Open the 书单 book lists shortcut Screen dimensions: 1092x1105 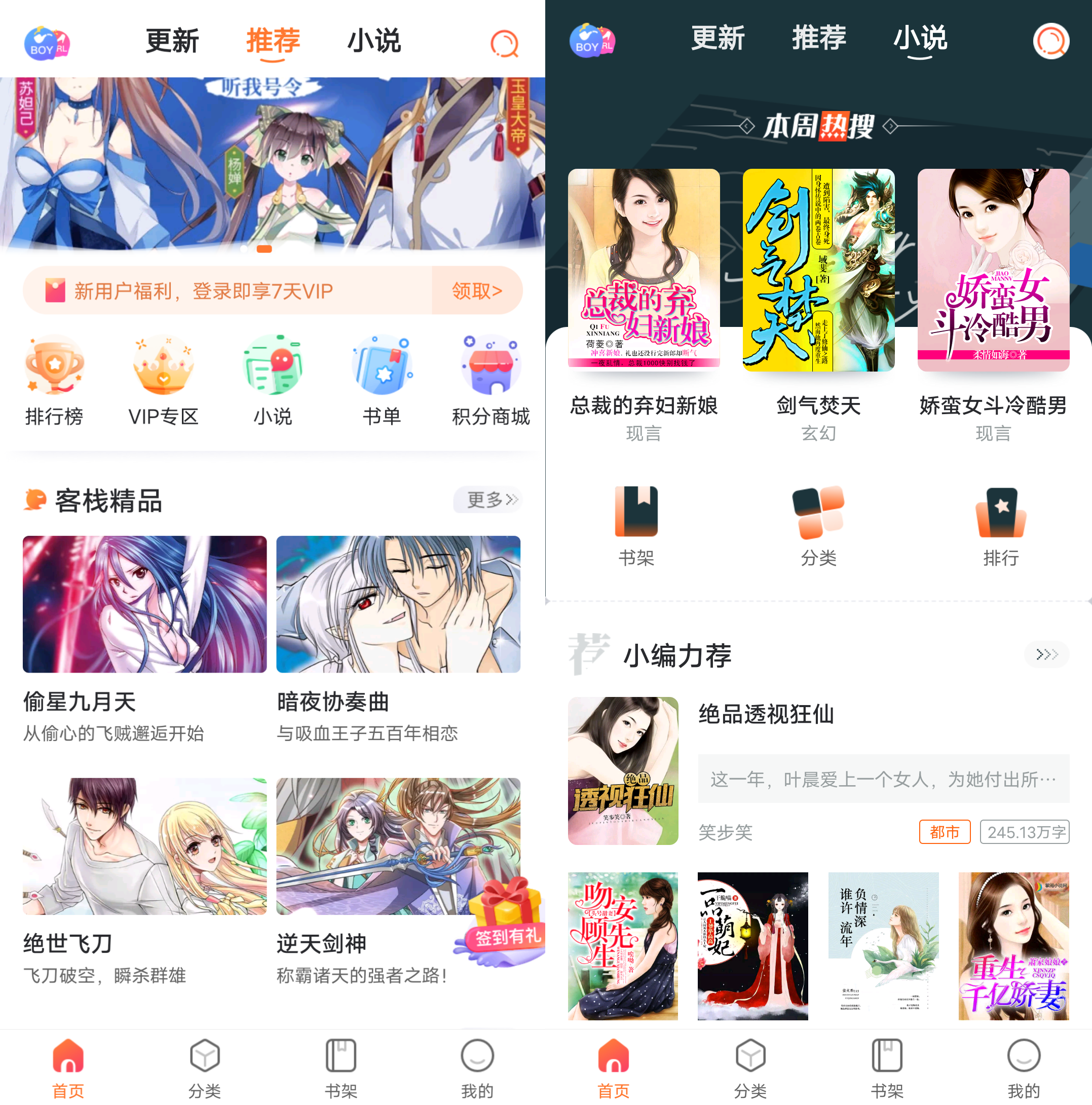point(382,380)
